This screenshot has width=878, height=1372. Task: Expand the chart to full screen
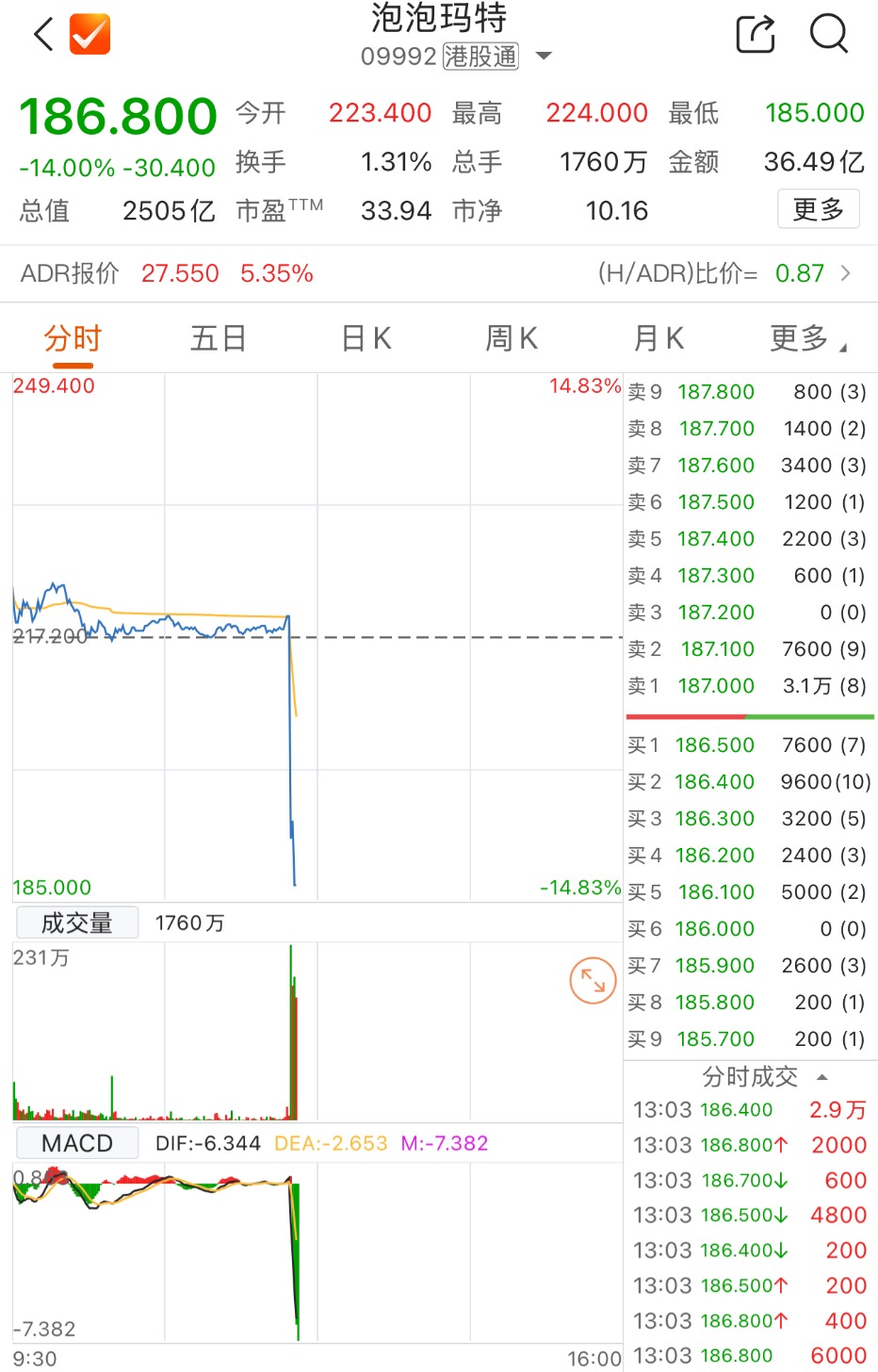[x=593, y=981]
